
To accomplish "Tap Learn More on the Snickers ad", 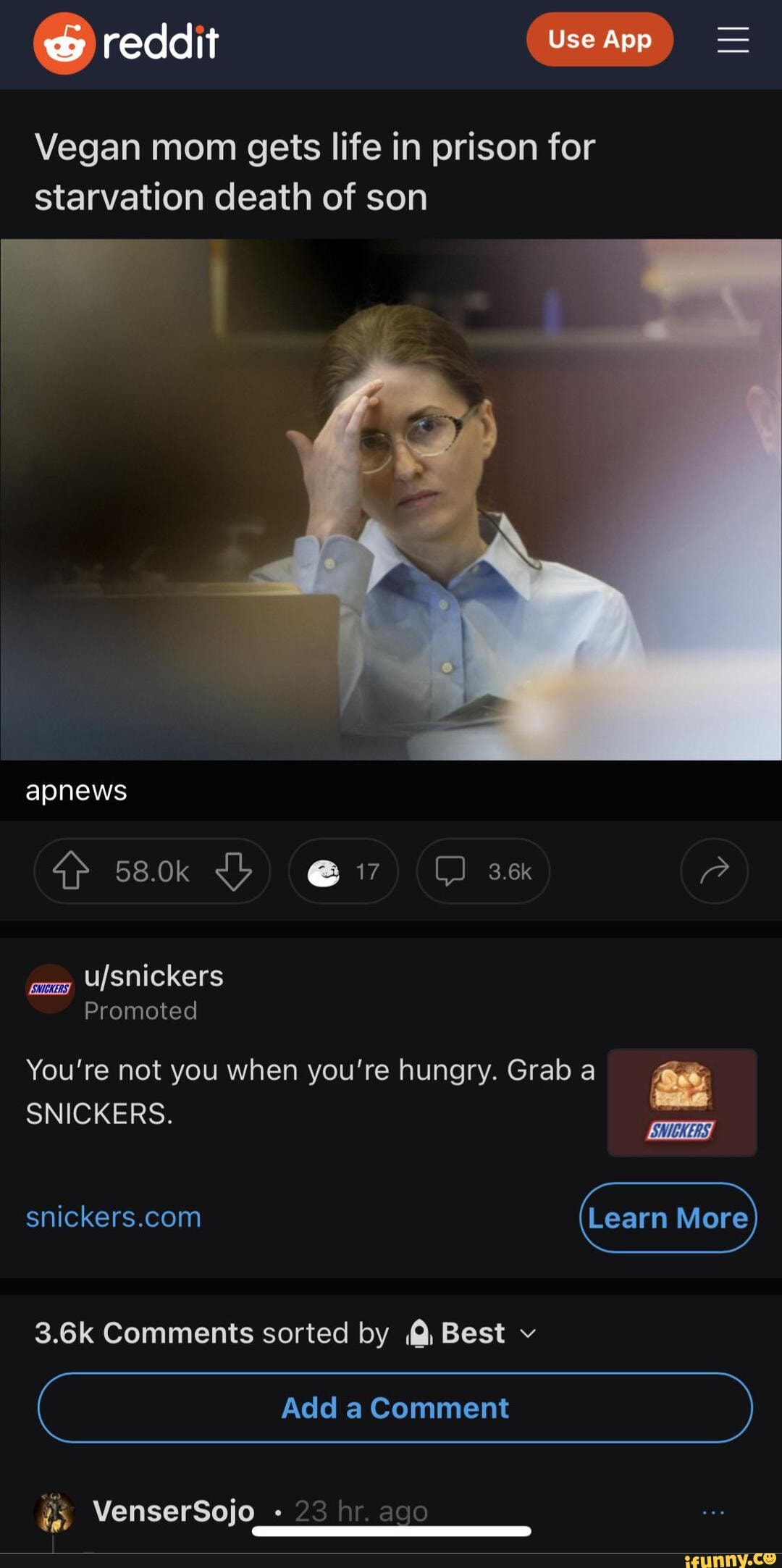I will tap(668, 1217).
